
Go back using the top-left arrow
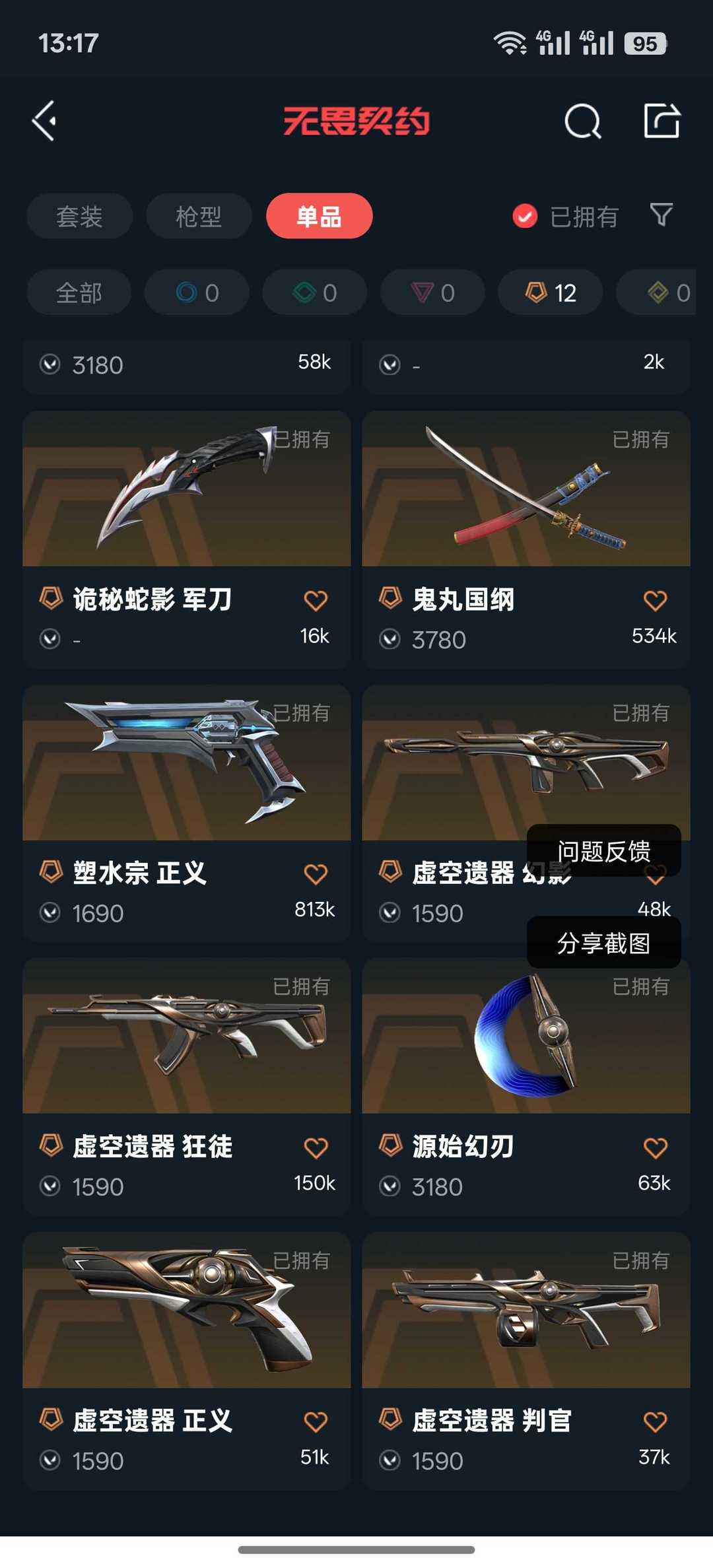tap(45, 121)
